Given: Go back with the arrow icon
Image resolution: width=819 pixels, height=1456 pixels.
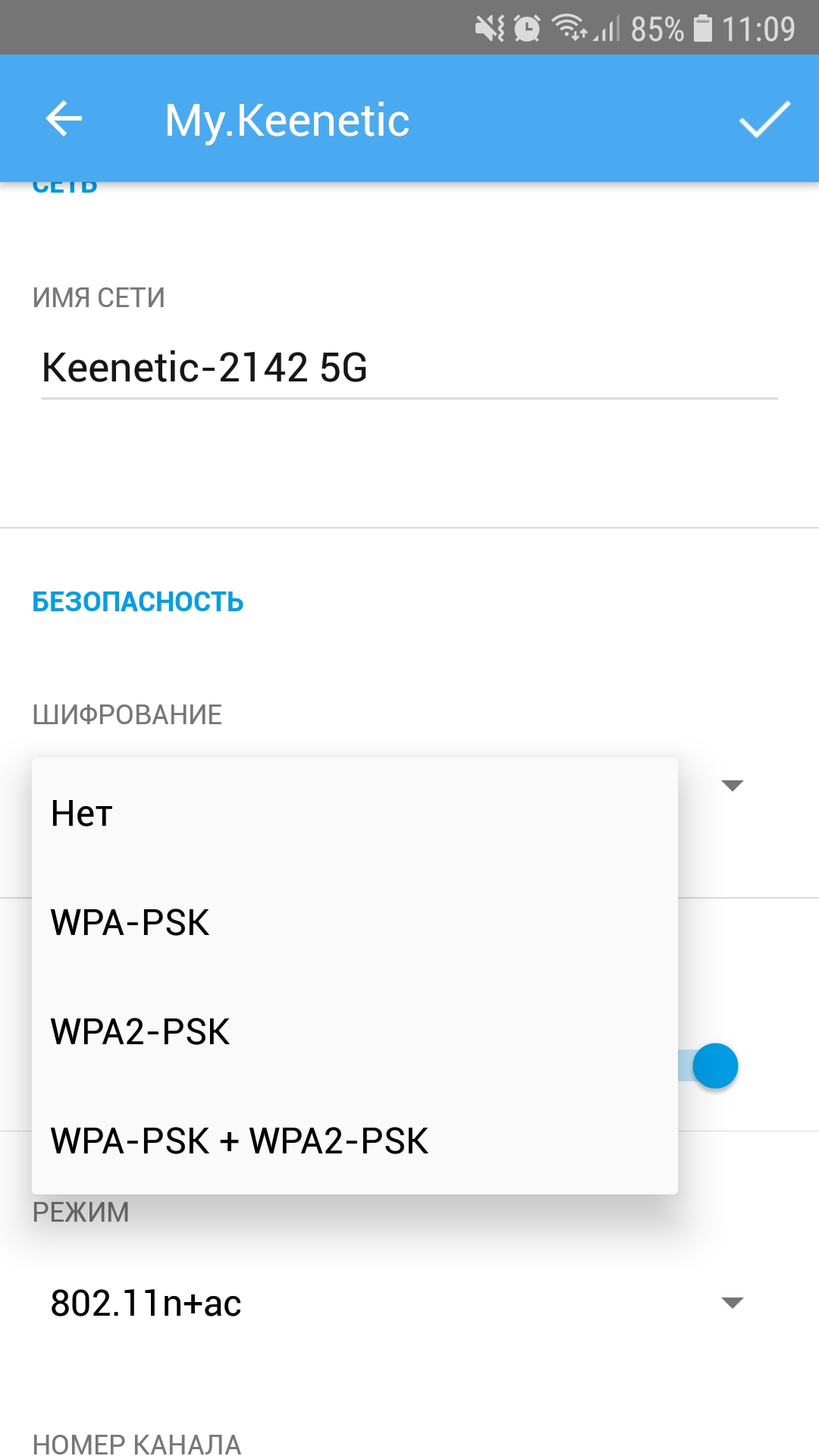Looking at the screenshot, I should 64,119.
